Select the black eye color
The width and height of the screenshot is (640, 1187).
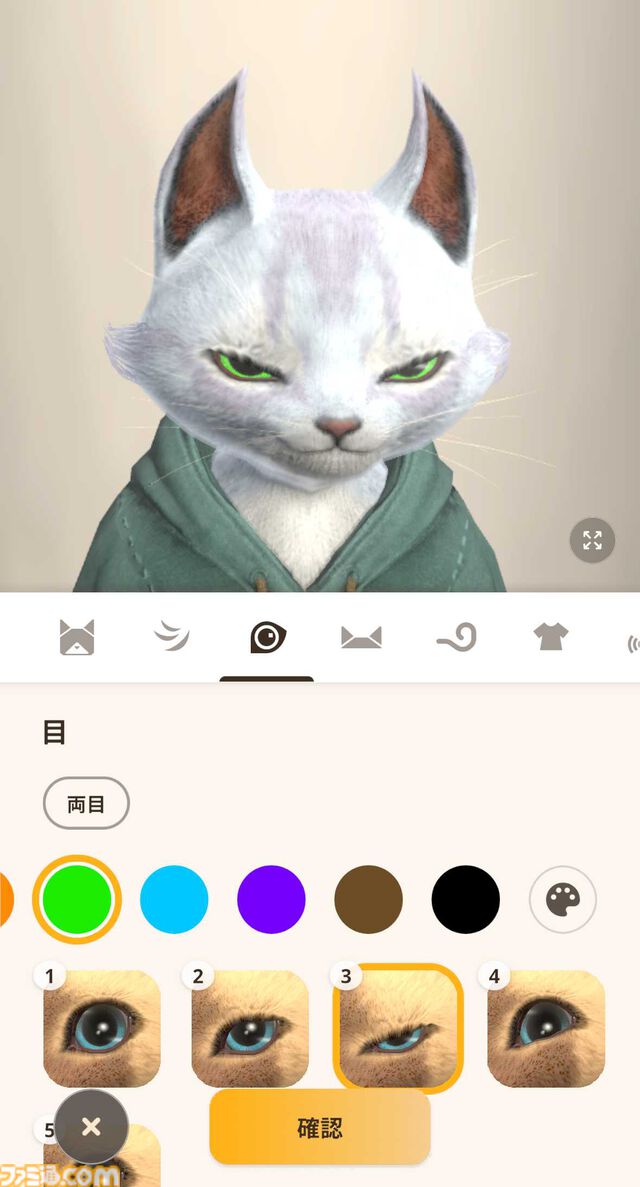click(x=465, y=900)
